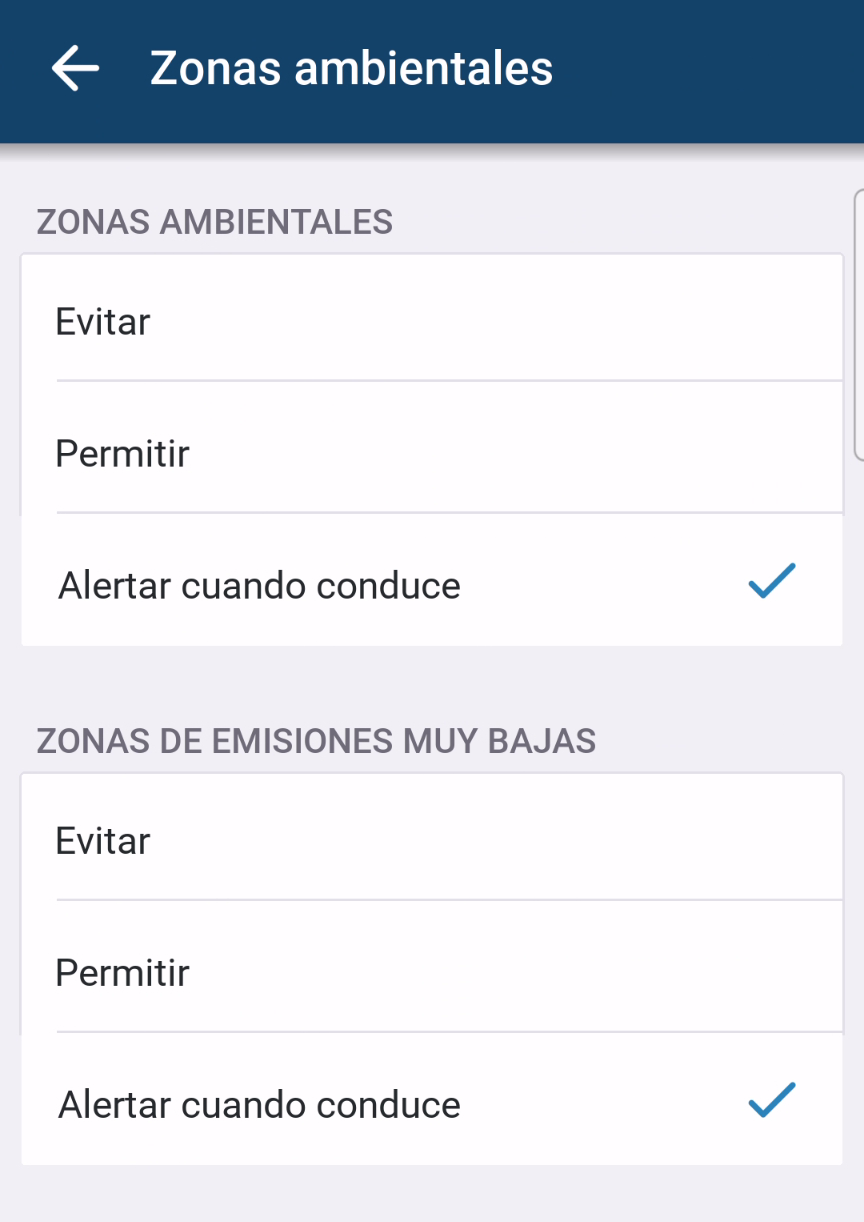Pick Alertar cuando conduce for emisiones muy bajas
The image size is (864, 1222).
pyautogui.click(x=430, y=1104)
